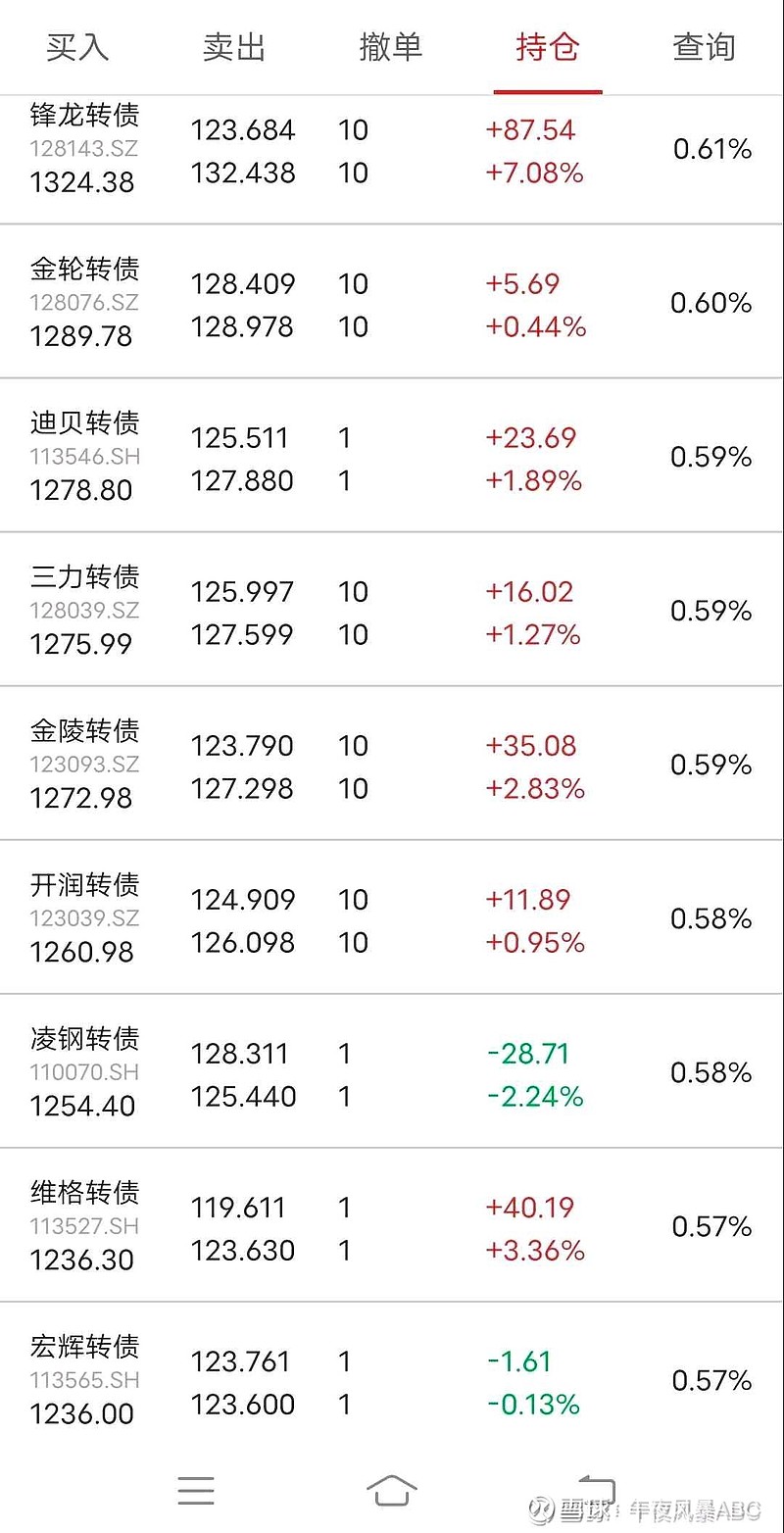Select the 持仓 tab

click(x=548, y=46)
